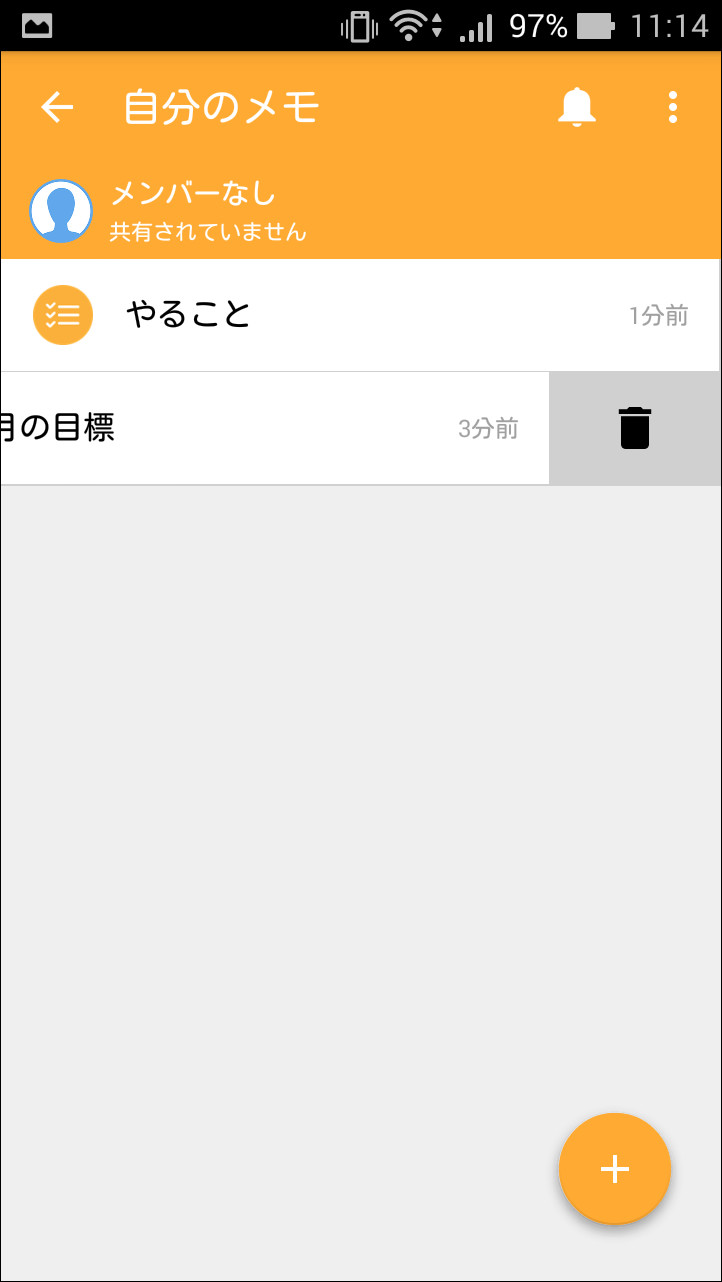Open the member profile avatar
The image size is (722, 1282).
61,211
